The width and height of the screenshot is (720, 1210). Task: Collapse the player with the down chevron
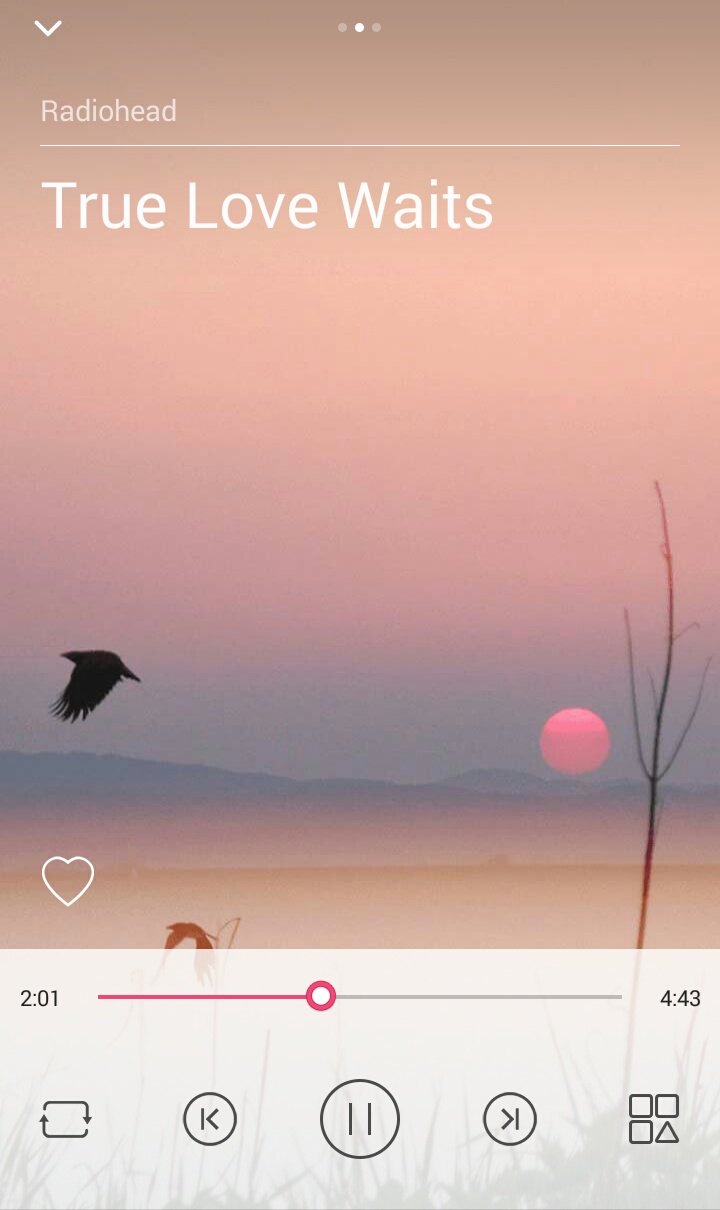click(48, 28)
